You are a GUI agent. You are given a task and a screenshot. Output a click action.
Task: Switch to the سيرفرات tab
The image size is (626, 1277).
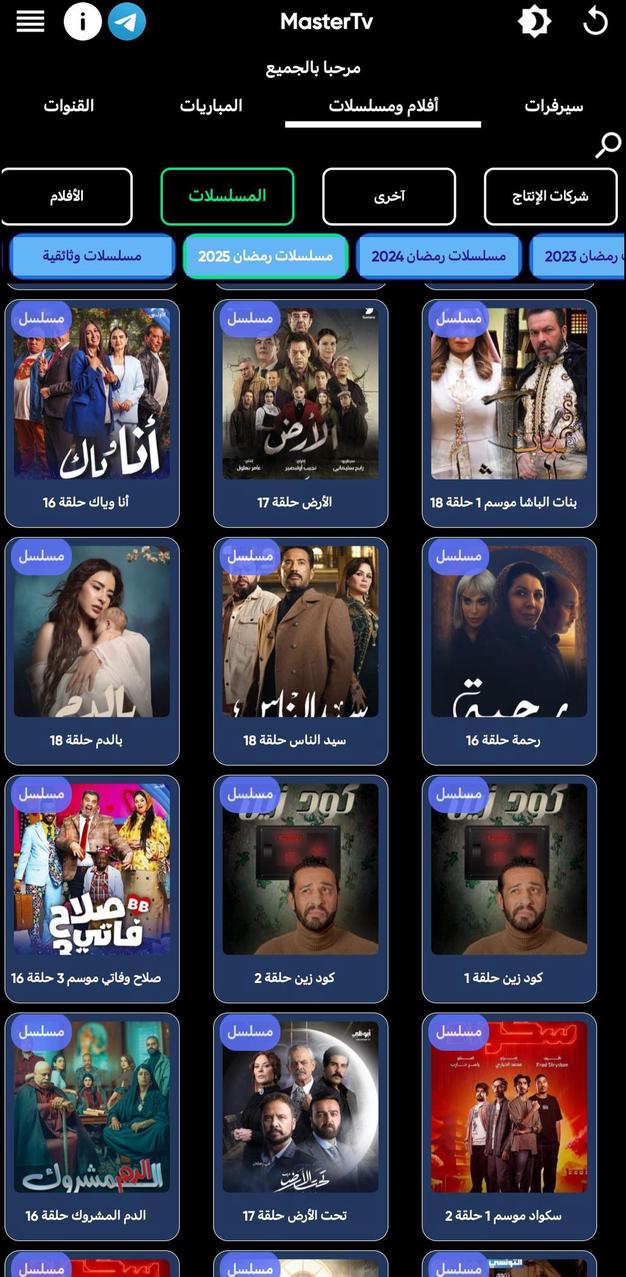(x=554, y=105)
